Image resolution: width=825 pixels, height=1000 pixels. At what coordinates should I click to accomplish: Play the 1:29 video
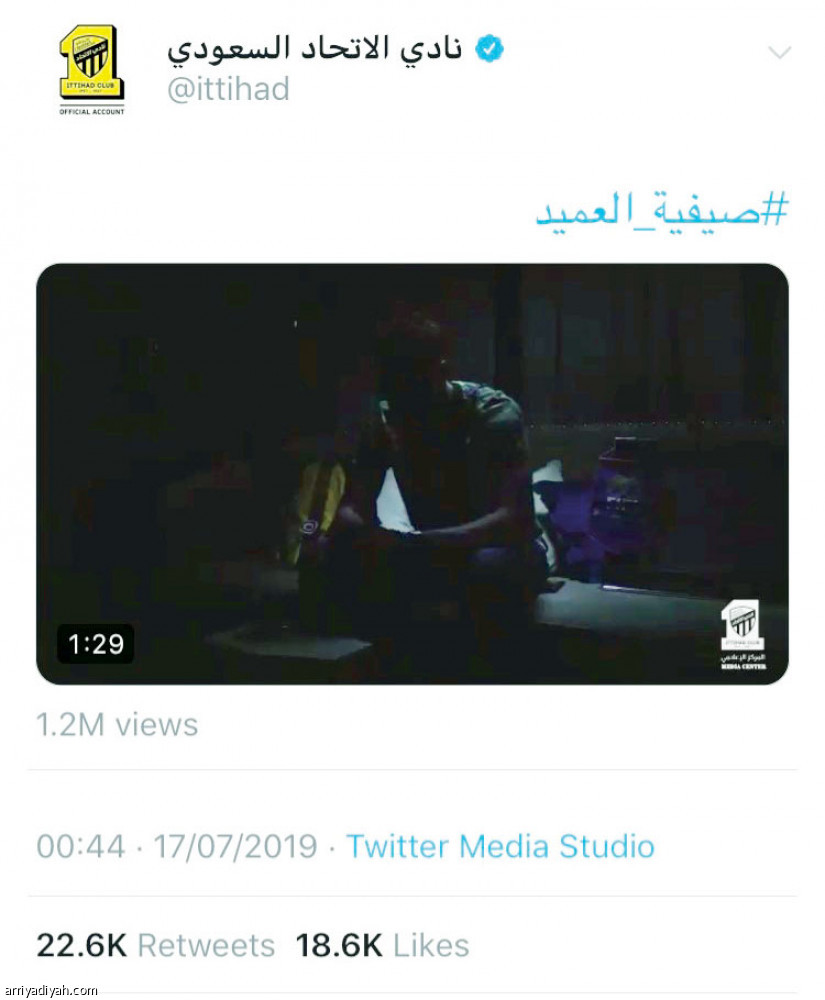tap(412, 473)
